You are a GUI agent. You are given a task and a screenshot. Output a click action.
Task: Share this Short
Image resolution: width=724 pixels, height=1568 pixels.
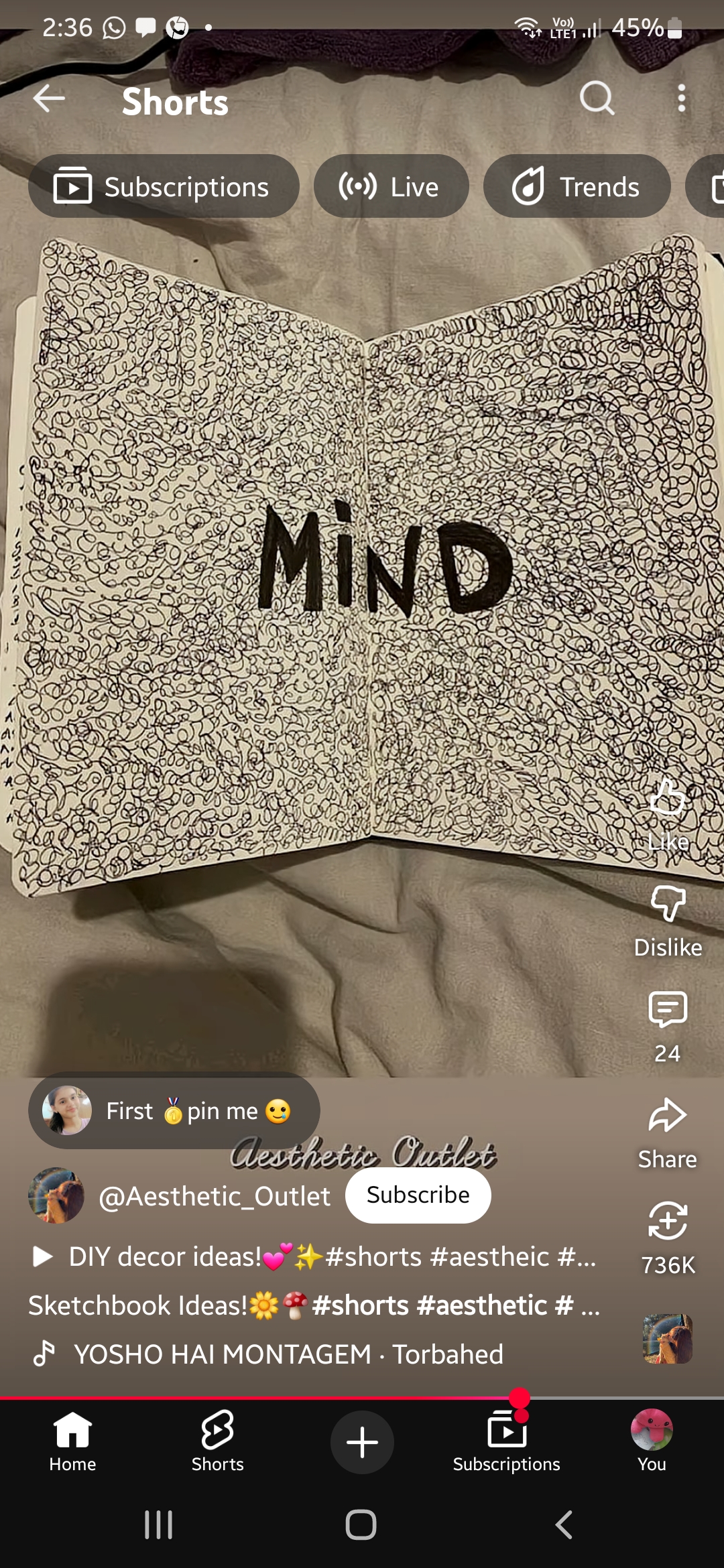[x=668, y=1116]
